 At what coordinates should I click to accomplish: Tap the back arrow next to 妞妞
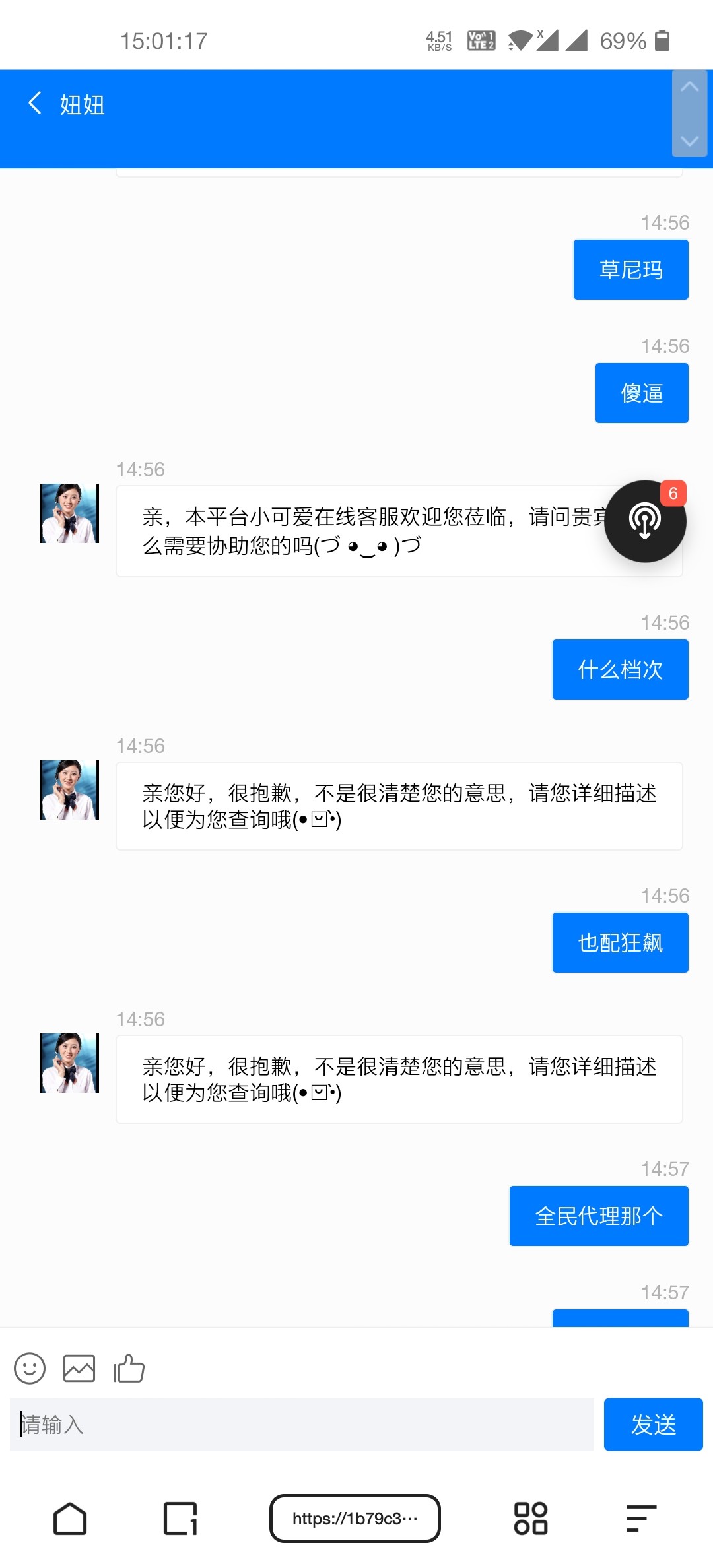click(34, 104)
